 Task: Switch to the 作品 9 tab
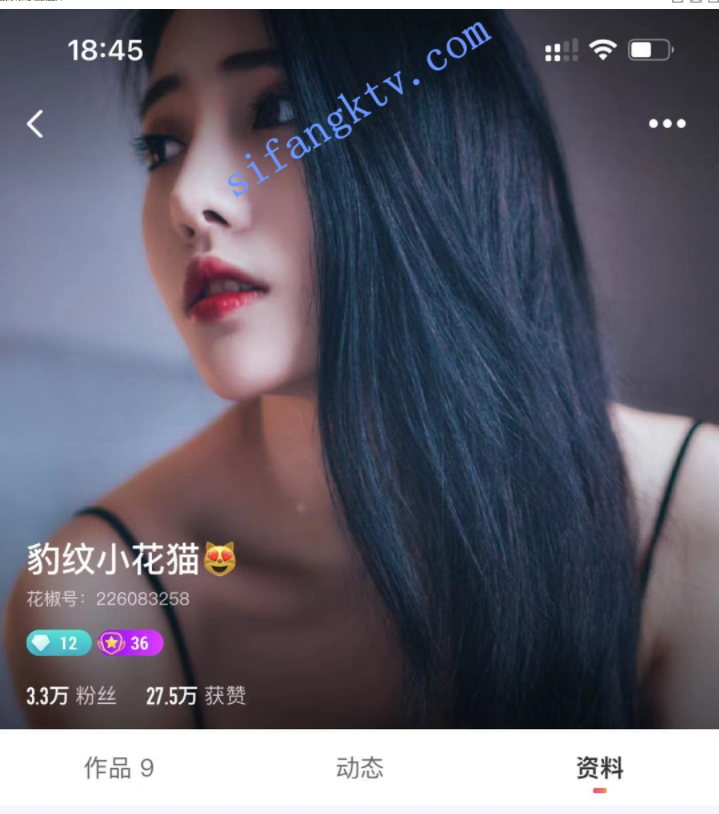point(119,768)
